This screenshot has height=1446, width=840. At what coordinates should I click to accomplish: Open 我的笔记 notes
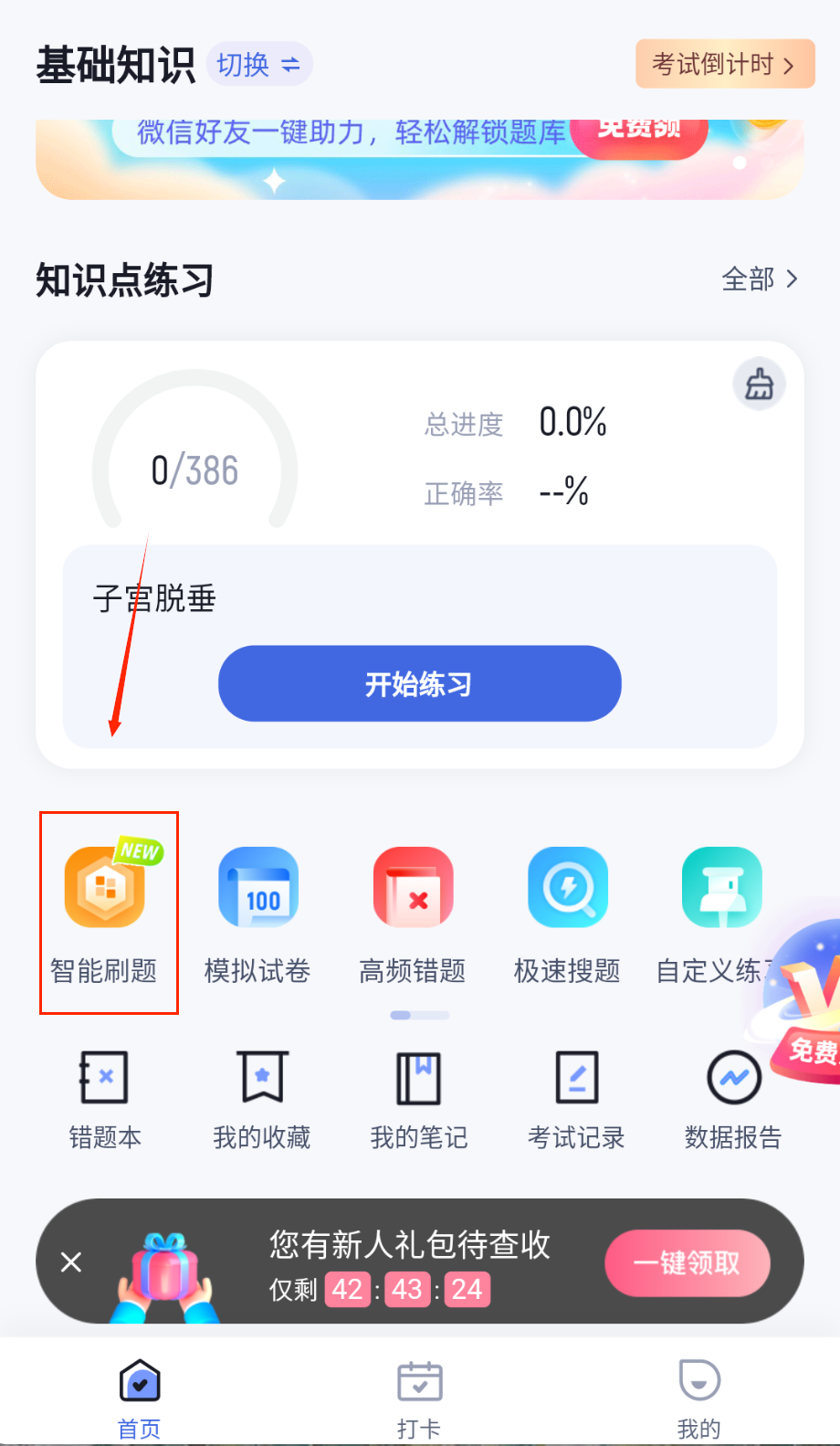point(419,1099)
